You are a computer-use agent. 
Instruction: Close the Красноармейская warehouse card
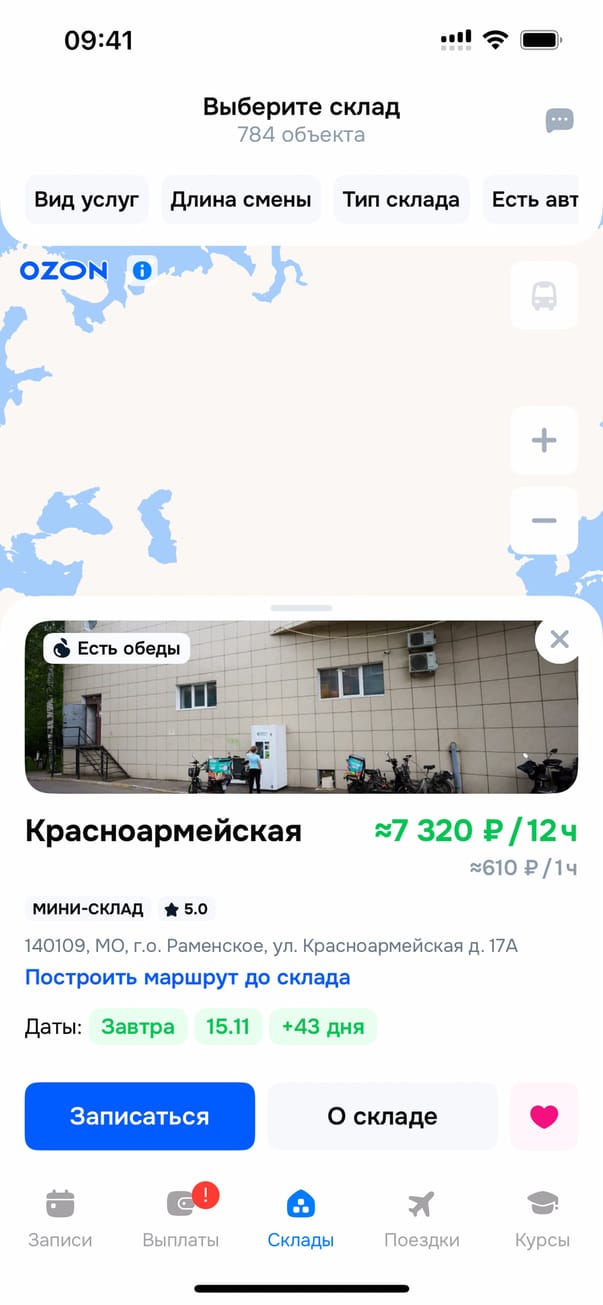[x=559, y=640]
